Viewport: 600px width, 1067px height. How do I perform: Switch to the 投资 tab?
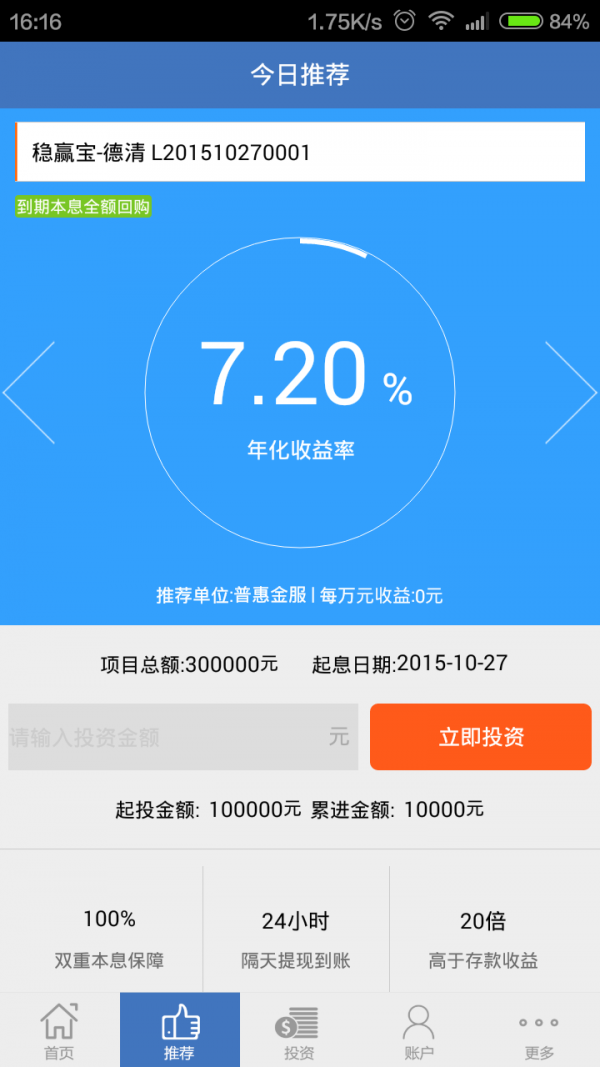(x=300, y=1030)
